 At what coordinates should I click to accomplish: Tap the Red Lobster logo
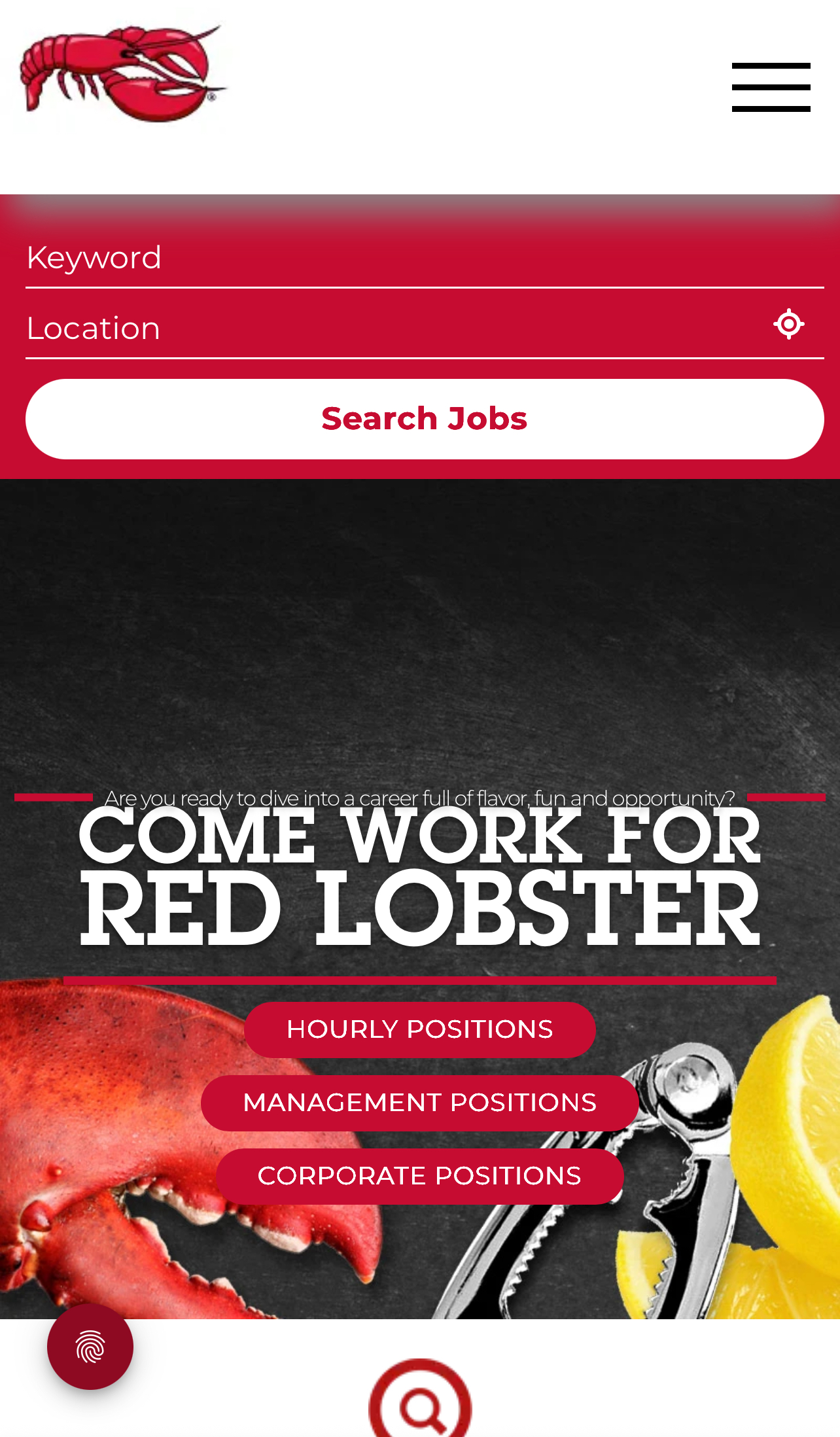point(123,74)
